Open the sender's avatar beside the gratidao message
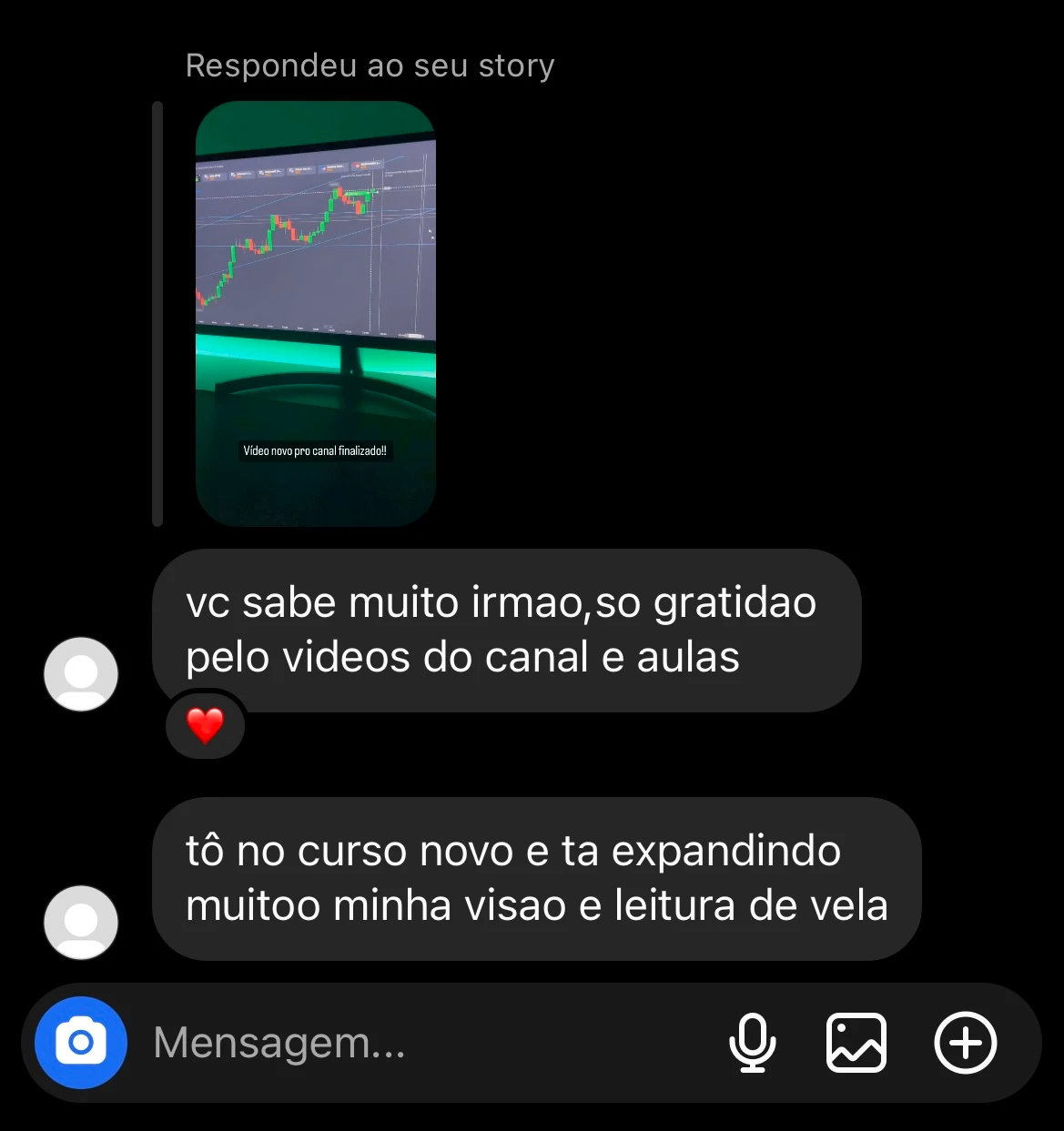Image resolution: width=1064 pixels, height=1131 pixels. [x=81, y=674]
